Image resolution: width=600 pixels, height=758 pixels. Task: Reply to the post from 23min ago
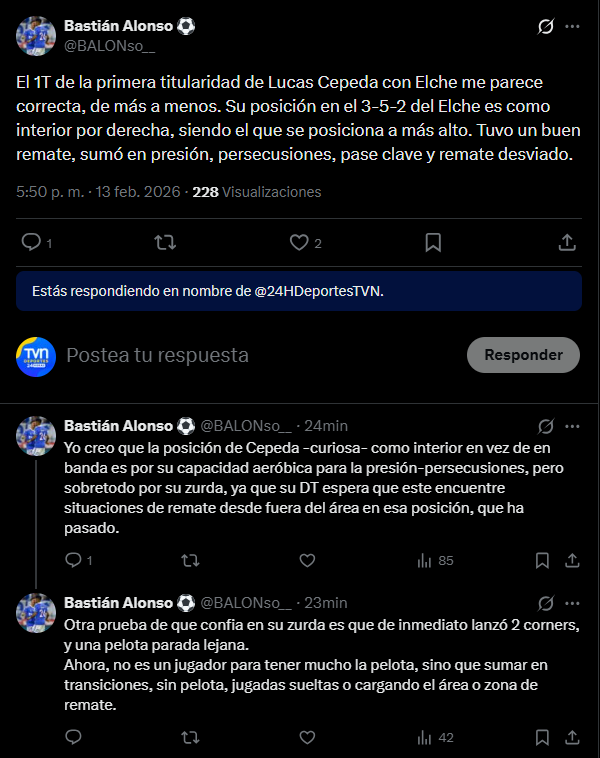point(73,738)
